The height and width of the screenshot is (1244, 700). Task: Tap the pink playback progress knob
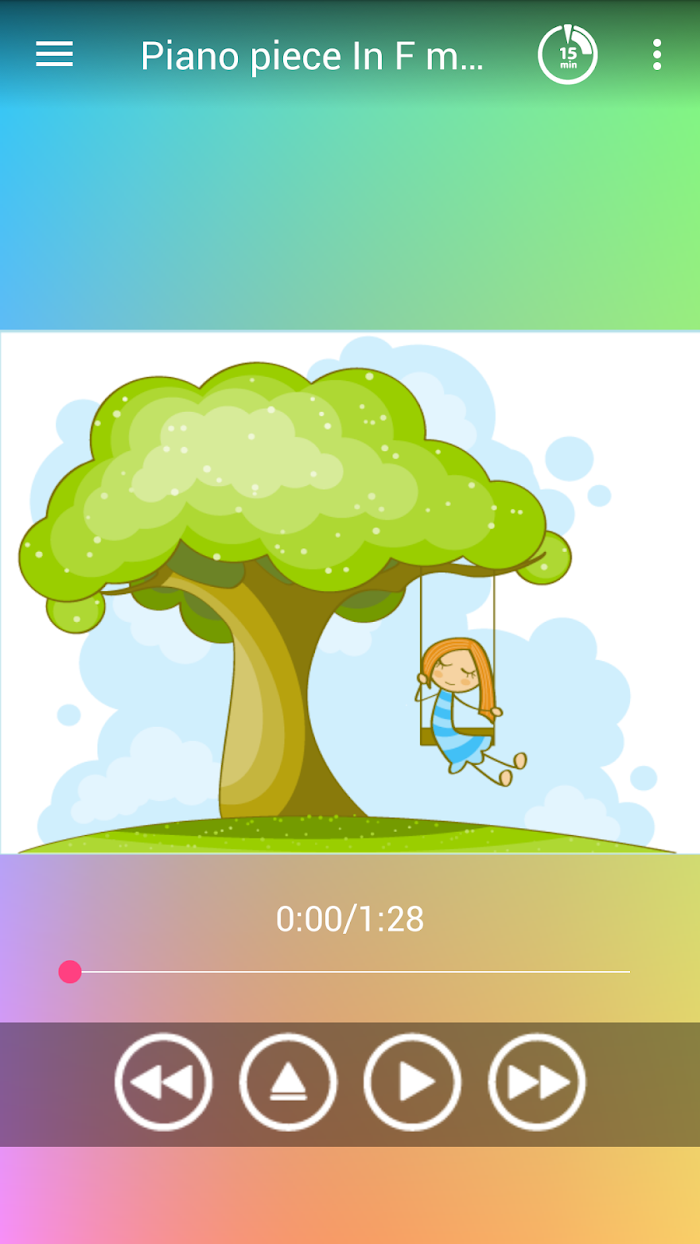pos(70,971)
